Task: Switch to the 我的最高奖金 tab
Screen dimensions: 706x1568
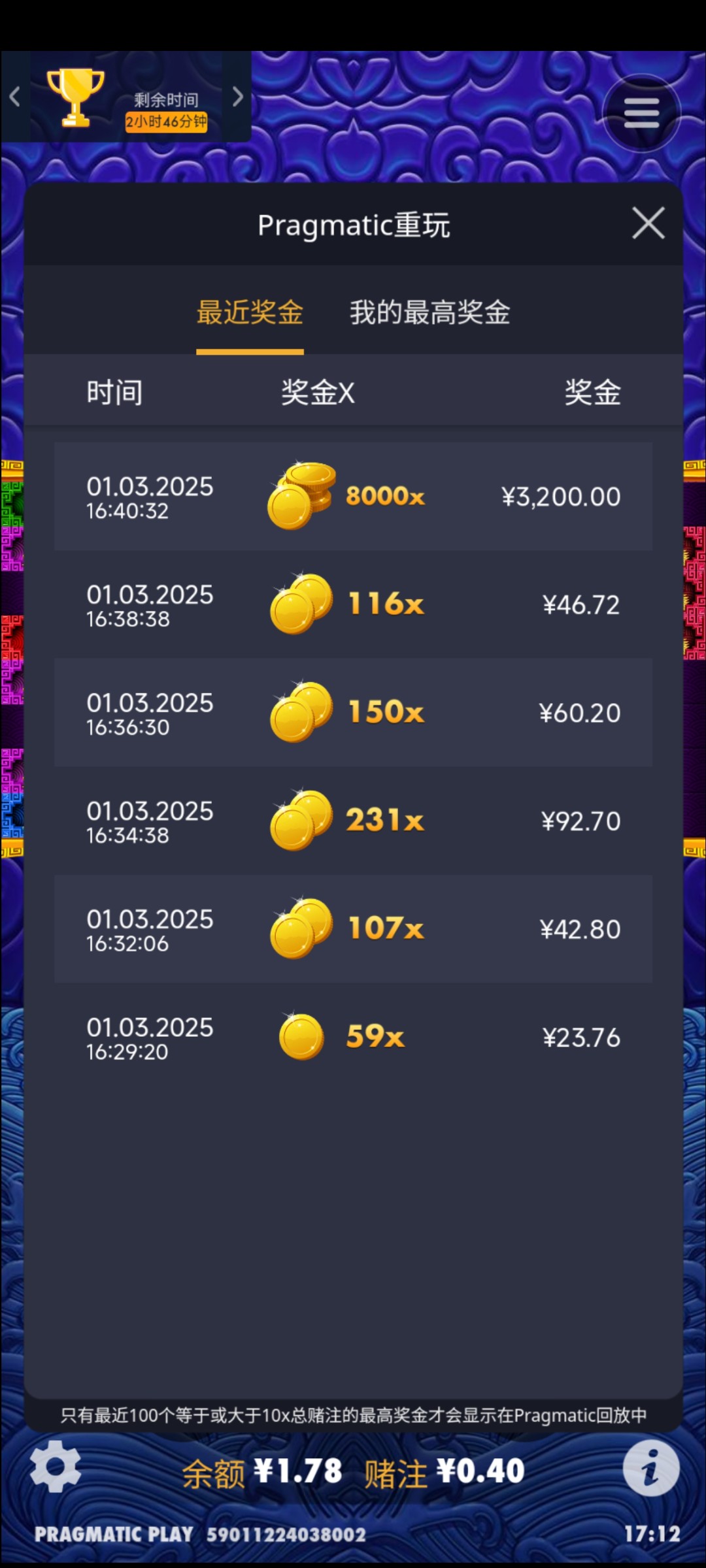Action: (429, 312)
